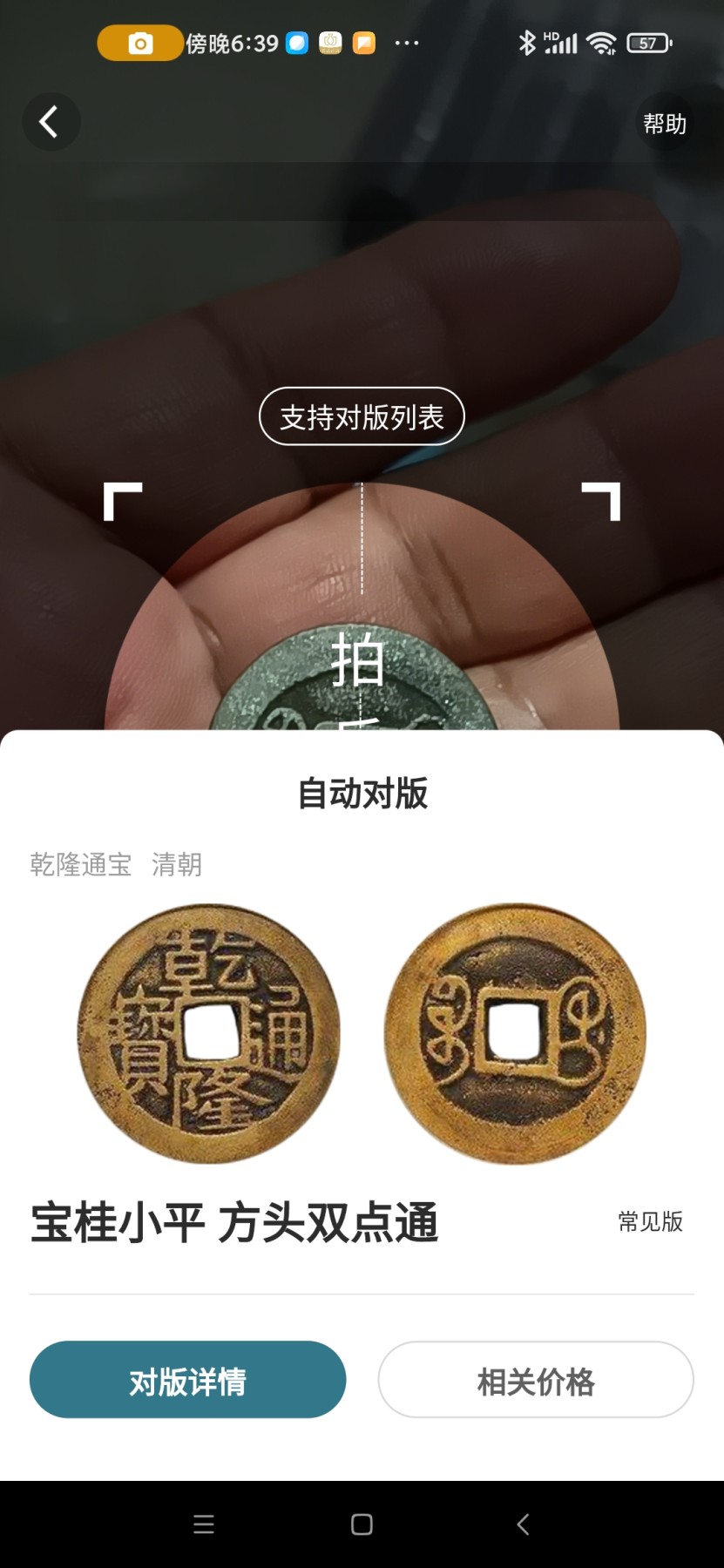Tap the system home button
Screen dimensions: 724x1568
click(362, 1524)
